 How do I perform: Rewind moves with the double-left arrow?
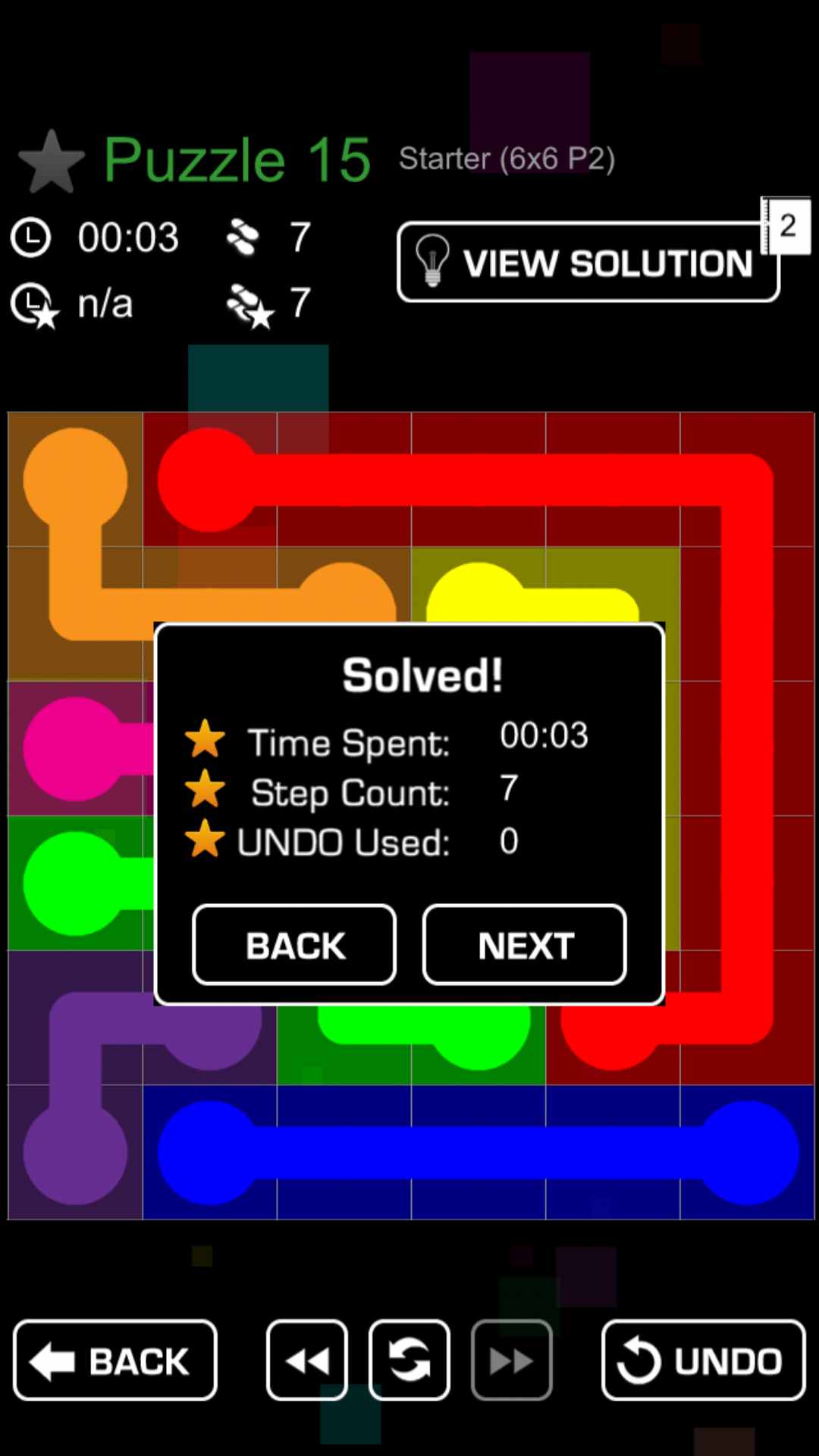(x=307, y=1360)
